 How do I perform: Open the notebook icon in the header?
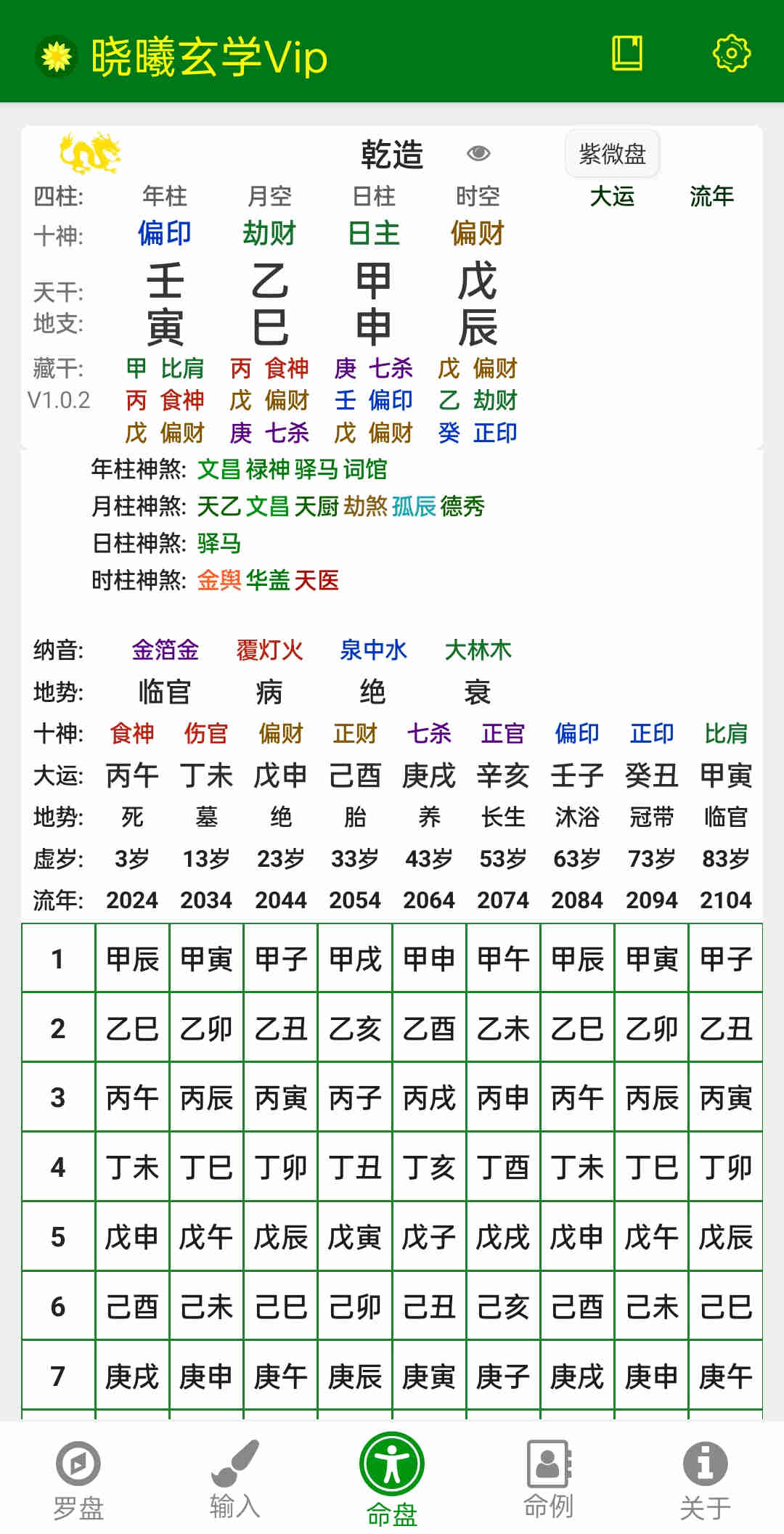pos(627,53)
